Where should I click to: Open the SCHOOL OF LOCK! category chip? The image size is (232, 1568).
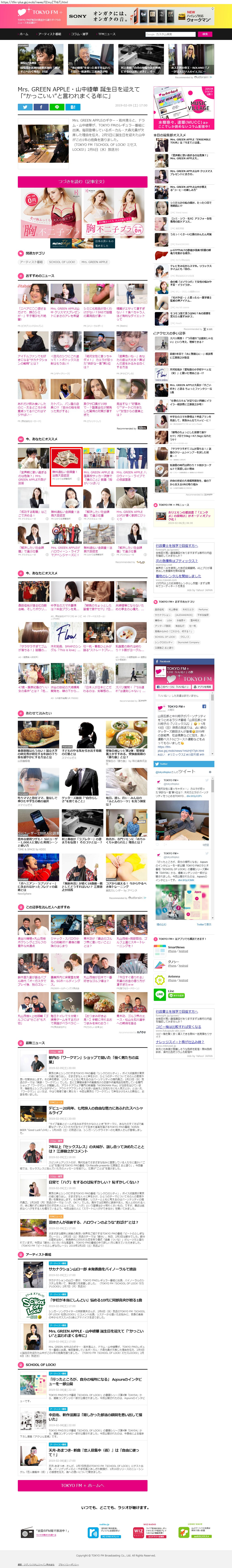(62, 262)
